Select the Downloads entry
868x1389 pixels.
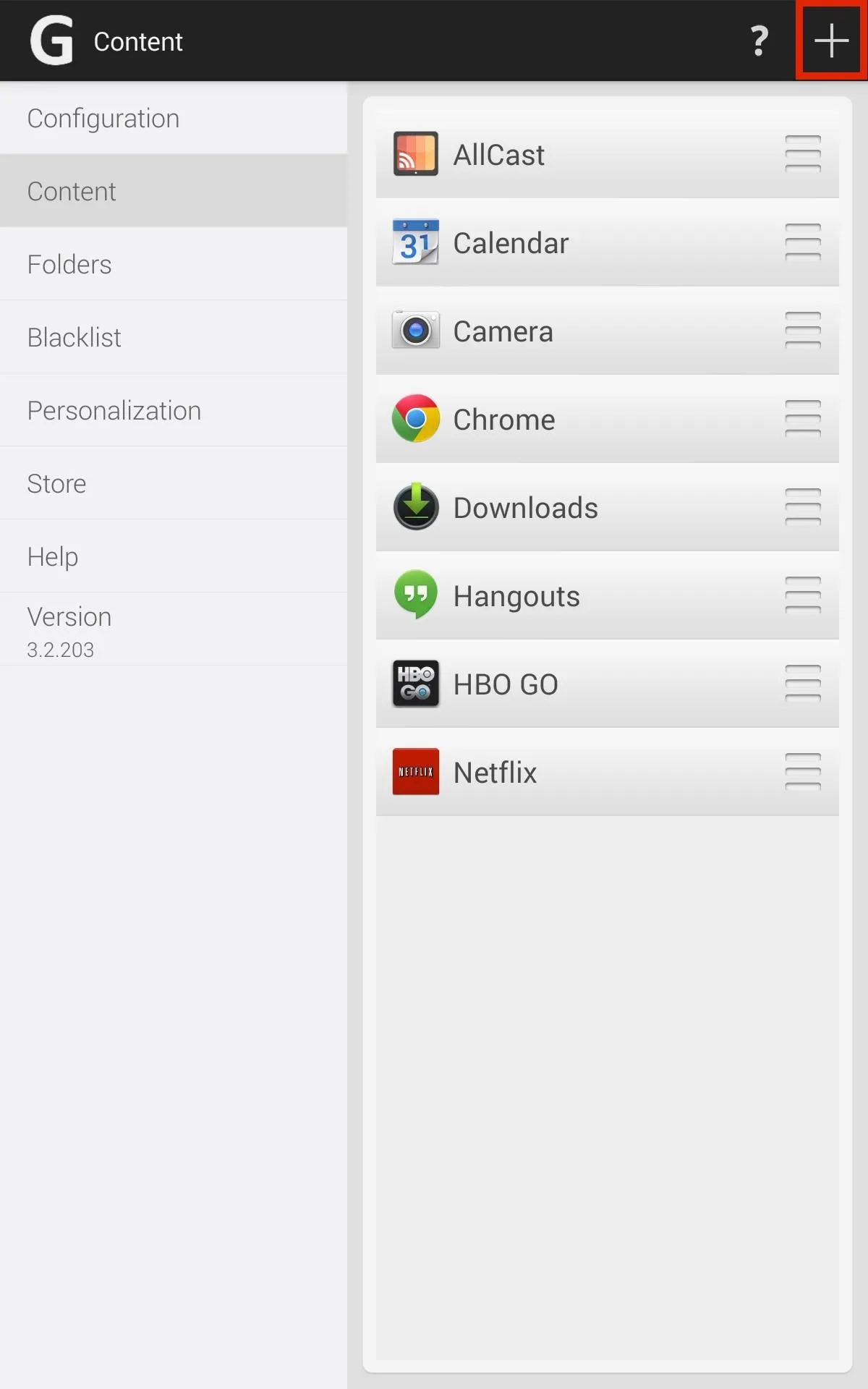(x=607, y=507)
